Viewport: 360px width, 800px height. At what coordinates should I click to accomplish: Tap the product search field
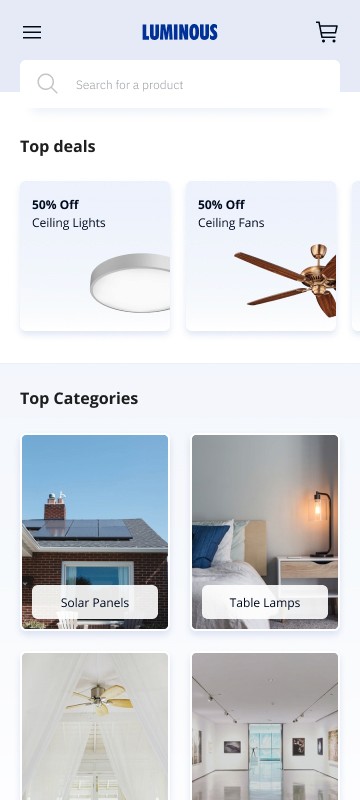click(180, 84)
